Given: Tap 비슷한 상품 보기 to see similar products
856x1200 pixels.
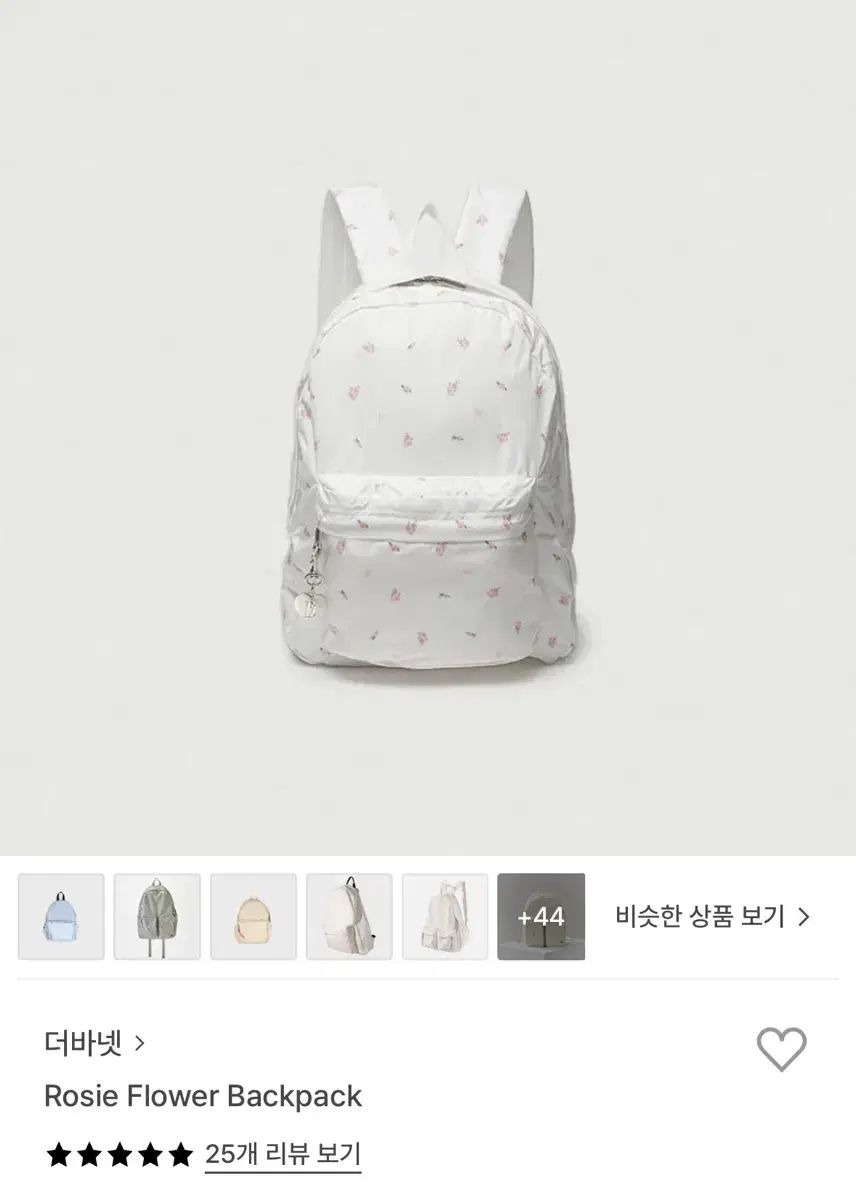Looking at the screenshot, I should pos(711,916).
